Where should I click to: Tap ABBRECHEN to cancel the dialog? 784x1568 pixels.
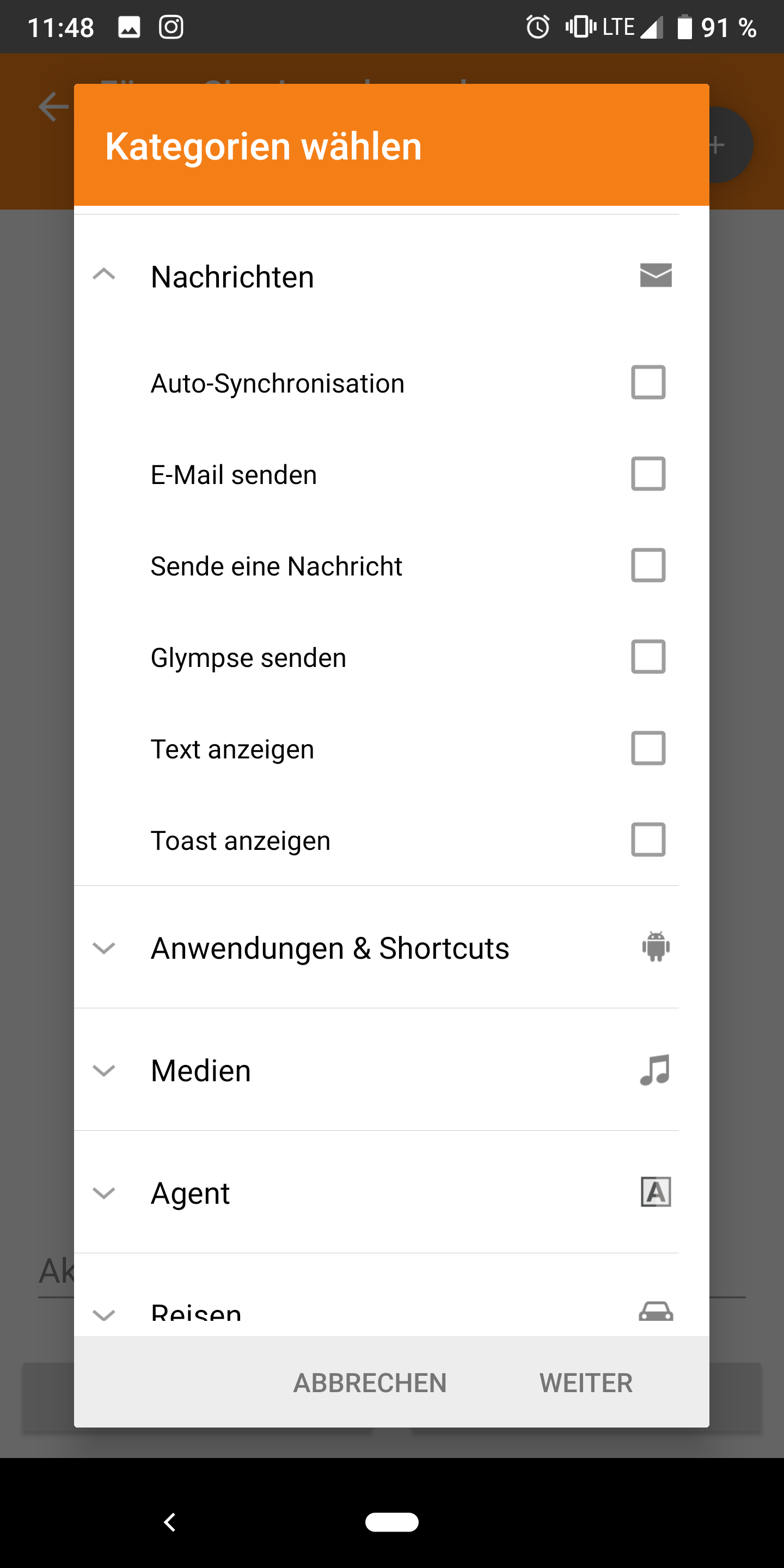[x=370, y=1383]
